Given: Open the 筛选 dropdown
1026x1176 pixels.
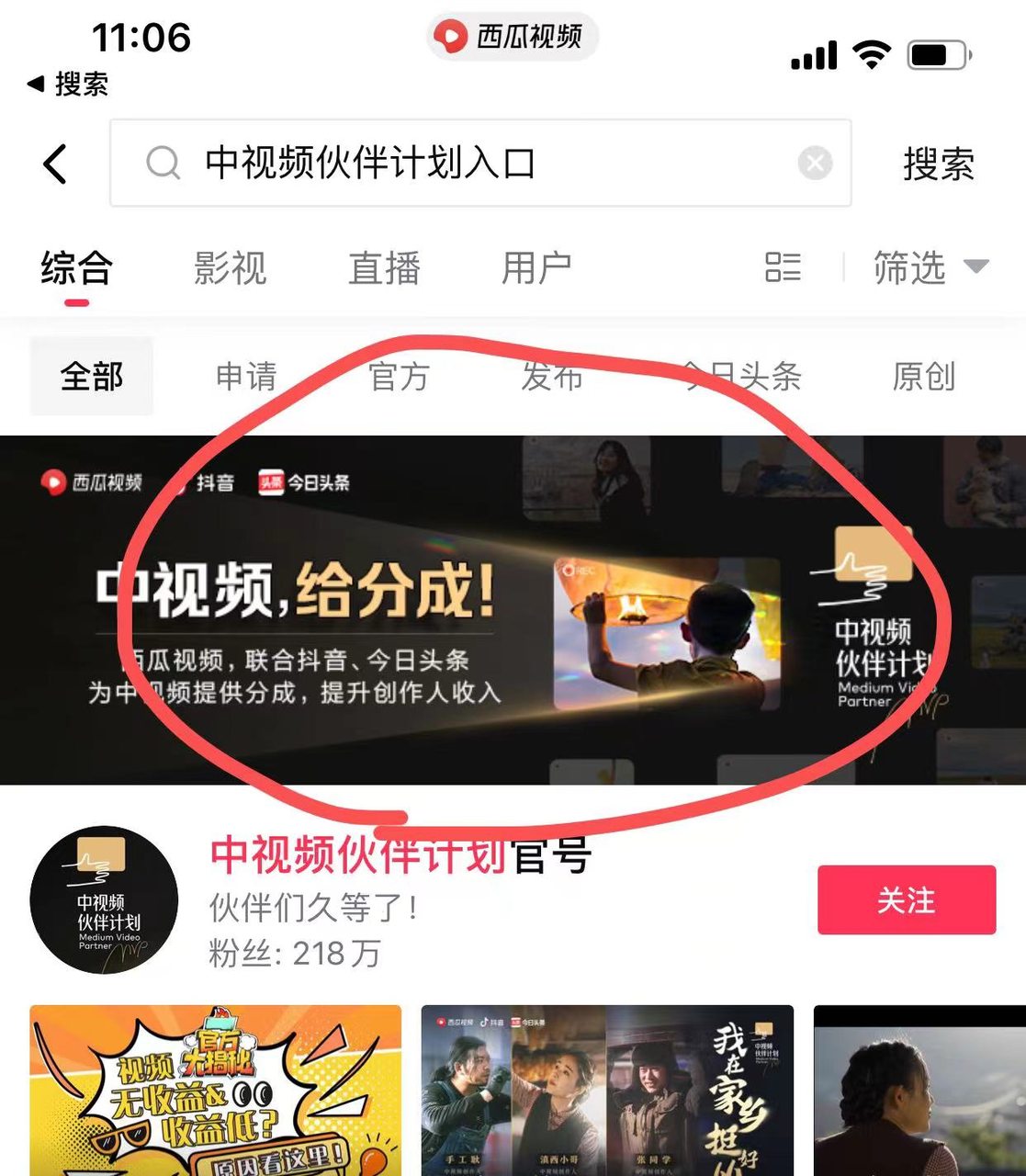Looking at the screenshot, I should click(909, 268).
